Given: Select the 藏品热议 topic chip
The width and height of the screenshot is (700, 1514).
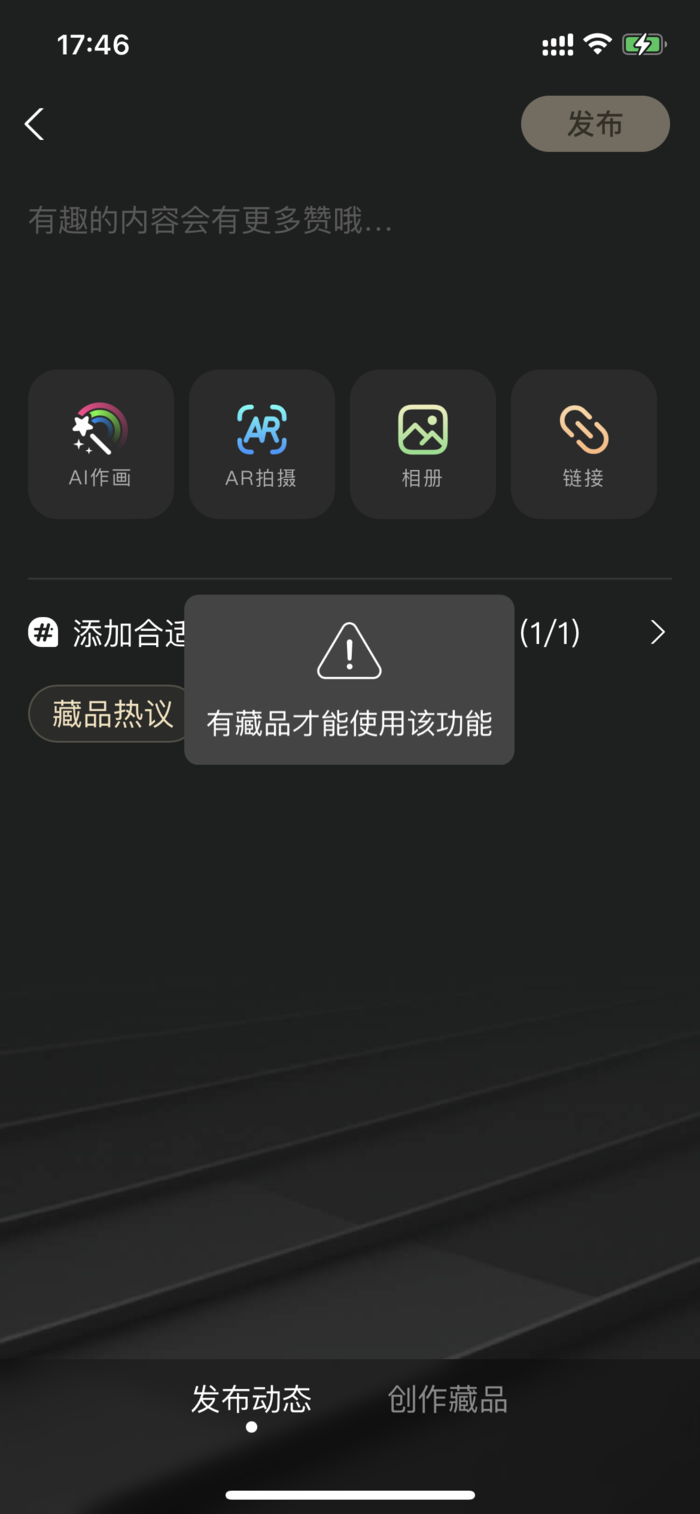Looking at the screenshot, I should [110, 714].
